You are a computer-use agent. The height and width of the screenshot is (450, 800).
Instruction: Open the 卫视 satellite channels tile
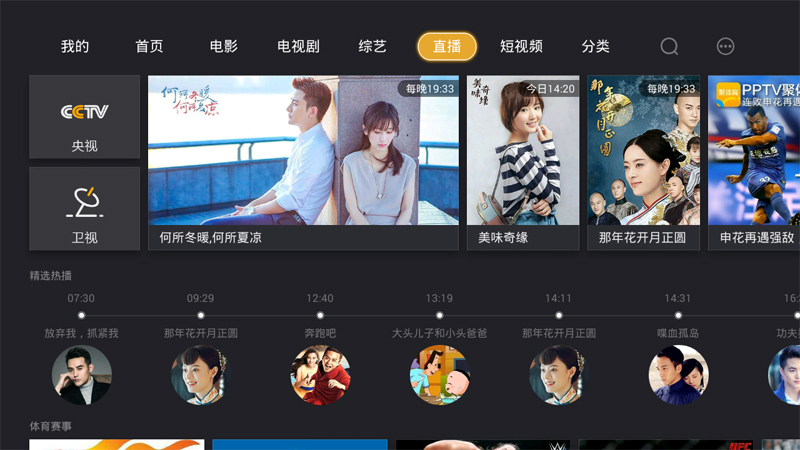point(84,208)
